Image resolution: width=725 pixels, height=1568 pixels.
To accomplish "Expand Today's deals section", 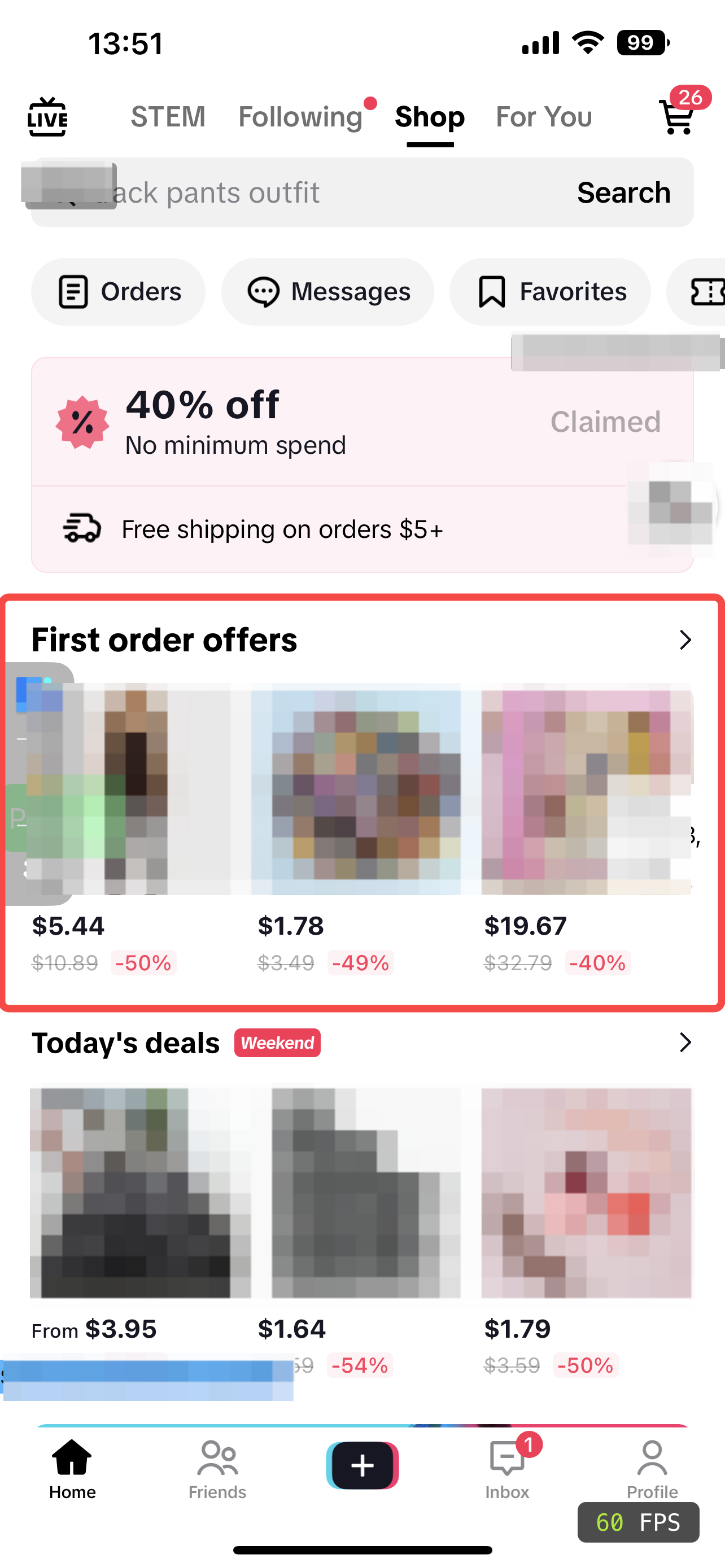I will 685,1043.
